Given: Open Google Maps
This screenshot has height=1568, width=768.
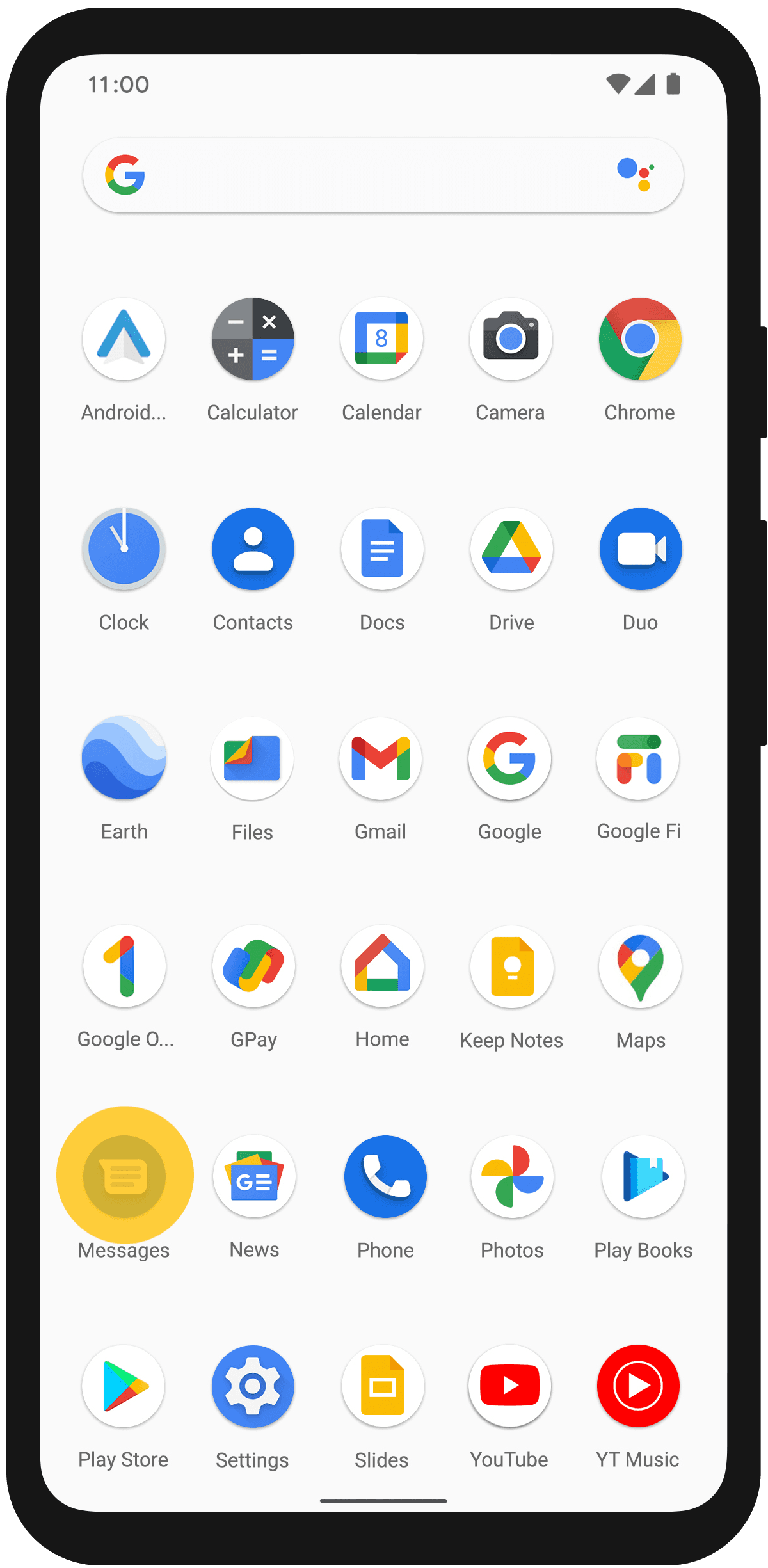Looking at the screenshot, I should 641,967.
